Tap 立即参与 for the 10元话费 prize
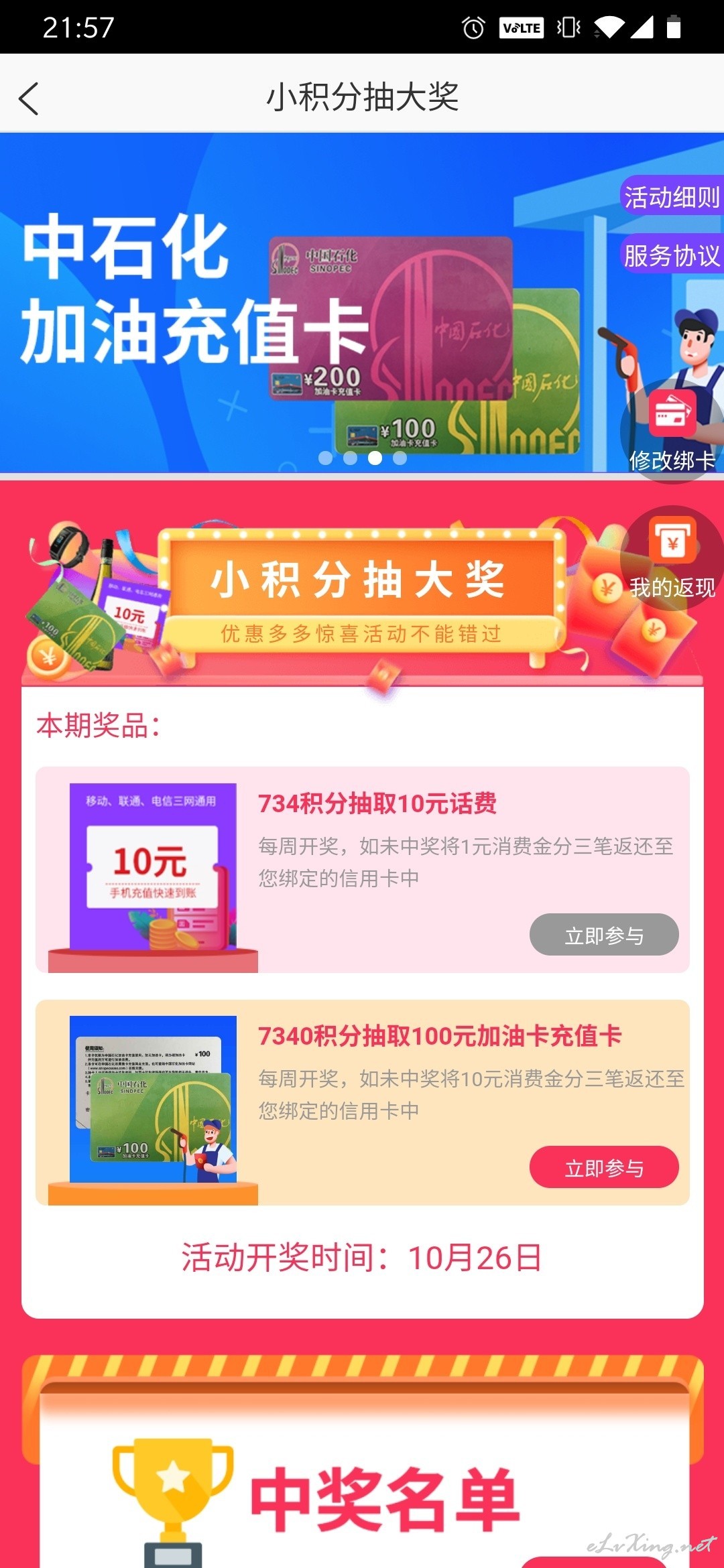The height and width of the screenshot is (1568, 724). coord(604,934)
